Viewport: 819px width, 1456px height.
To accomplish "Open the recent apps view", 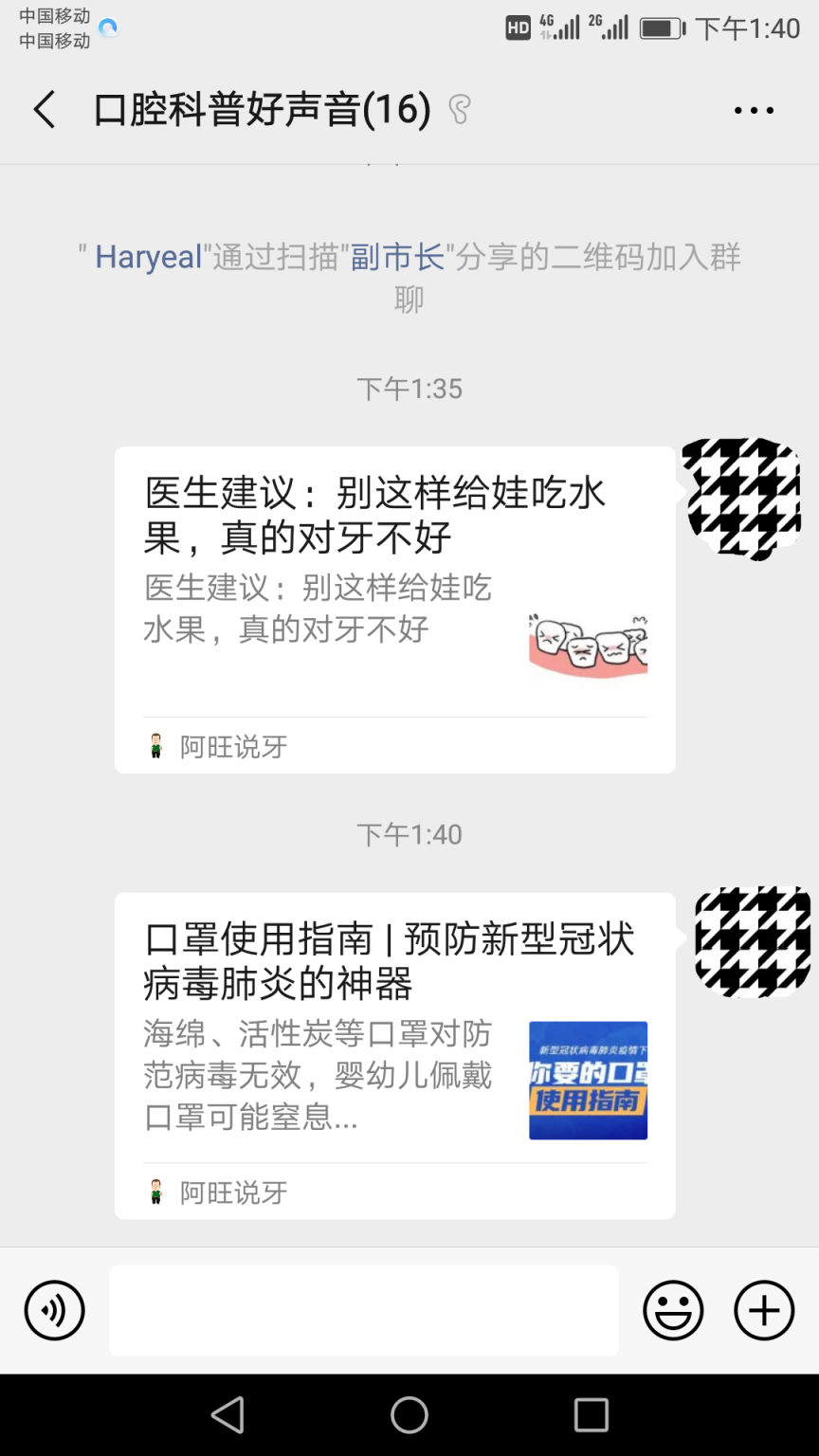I will (591, 1415).
